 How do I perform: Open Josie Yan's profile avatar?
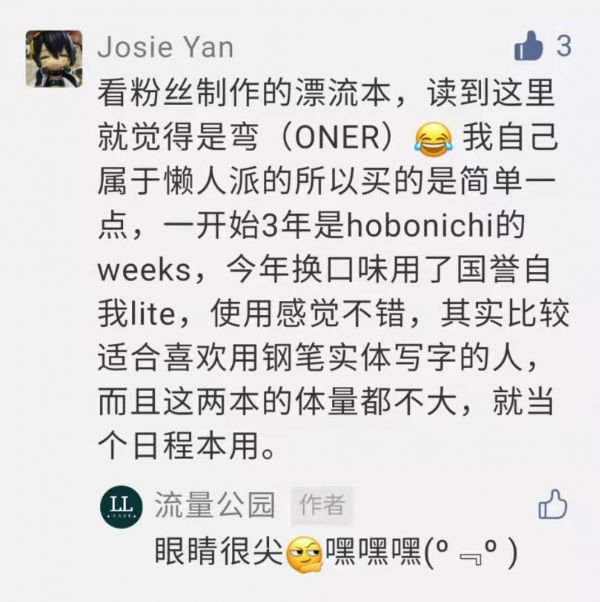point(54,59)
